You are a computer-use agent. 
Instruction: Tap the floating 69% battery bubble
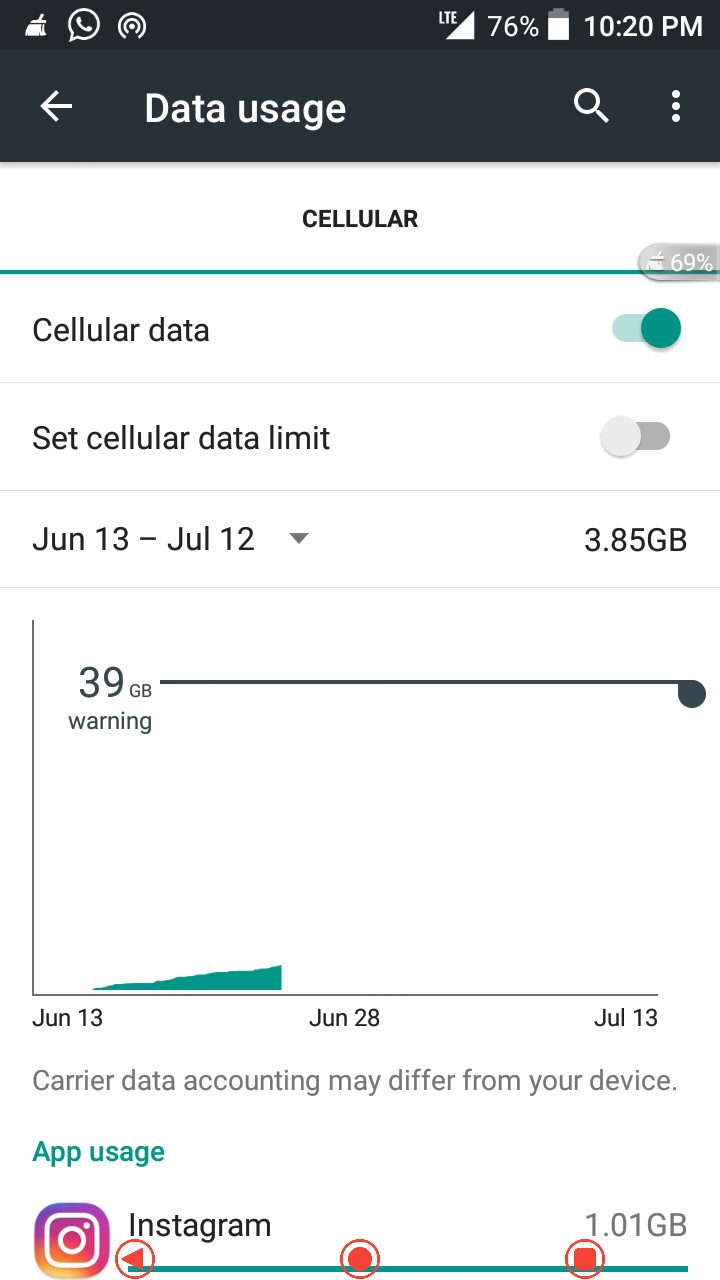(679, 262)
